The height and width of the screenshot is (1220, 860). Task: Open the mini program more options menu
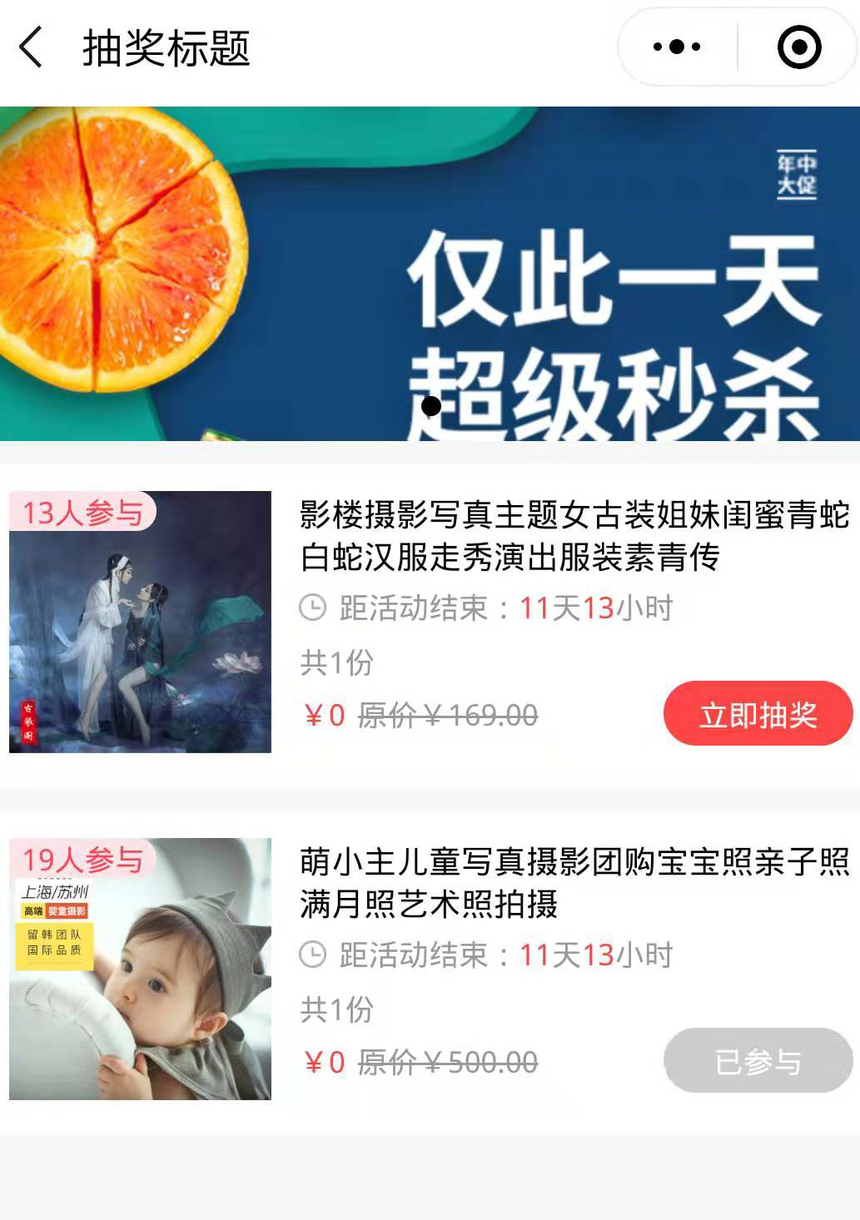(x=677, y=47)
